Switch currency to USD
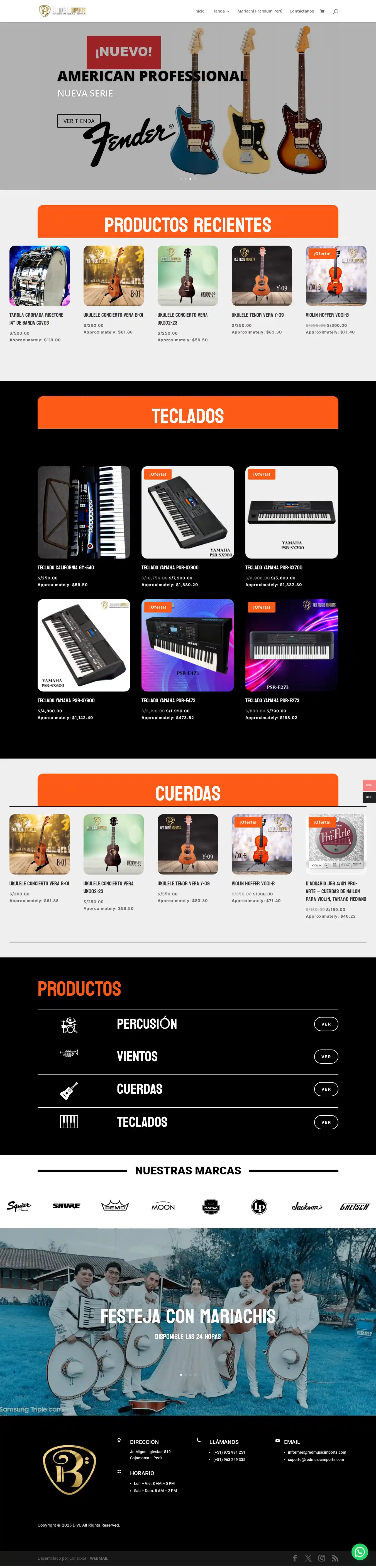 (369, 797)
